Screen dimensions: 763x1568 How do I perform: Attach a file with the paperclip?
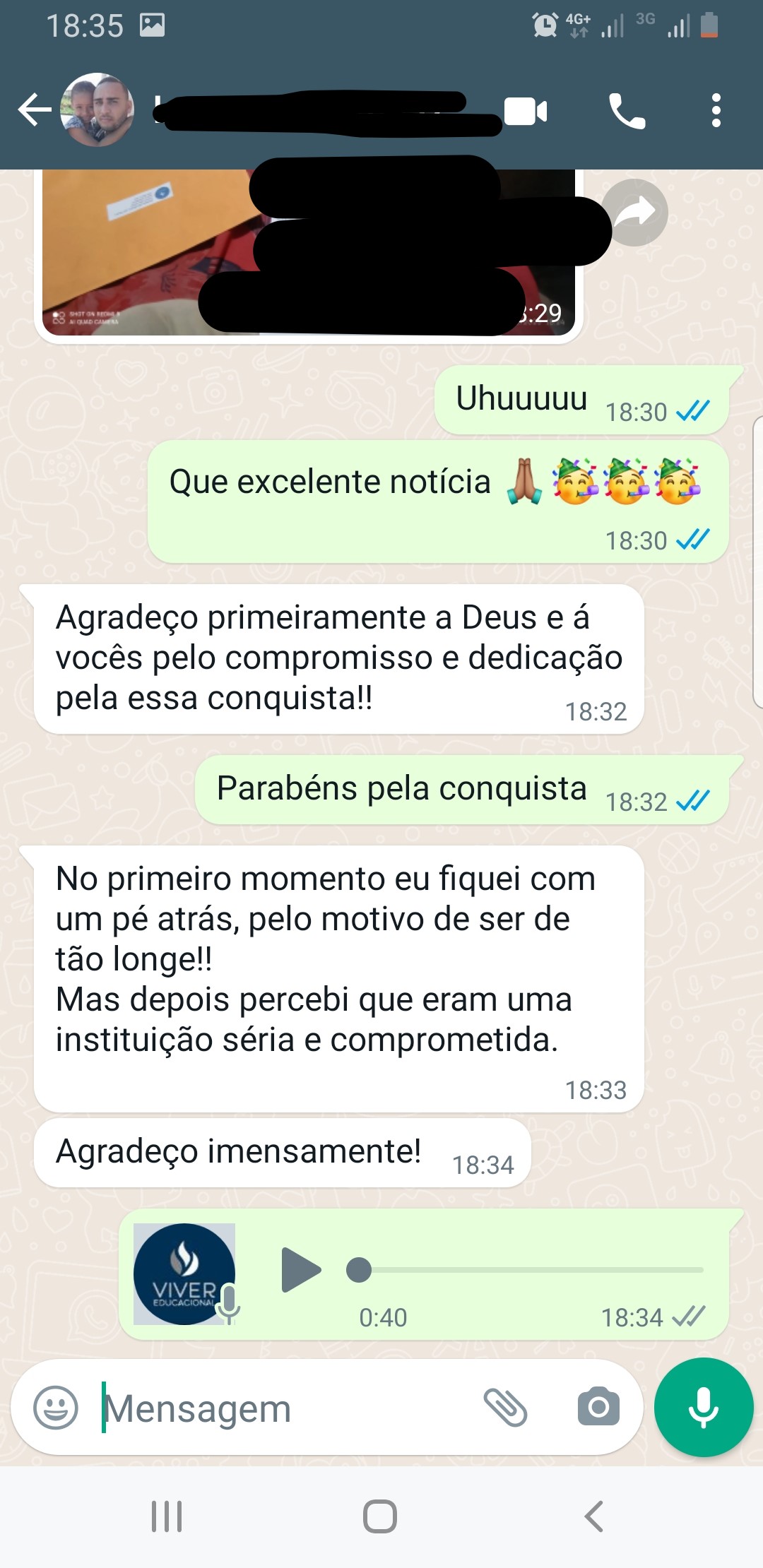coord(505,1408)
